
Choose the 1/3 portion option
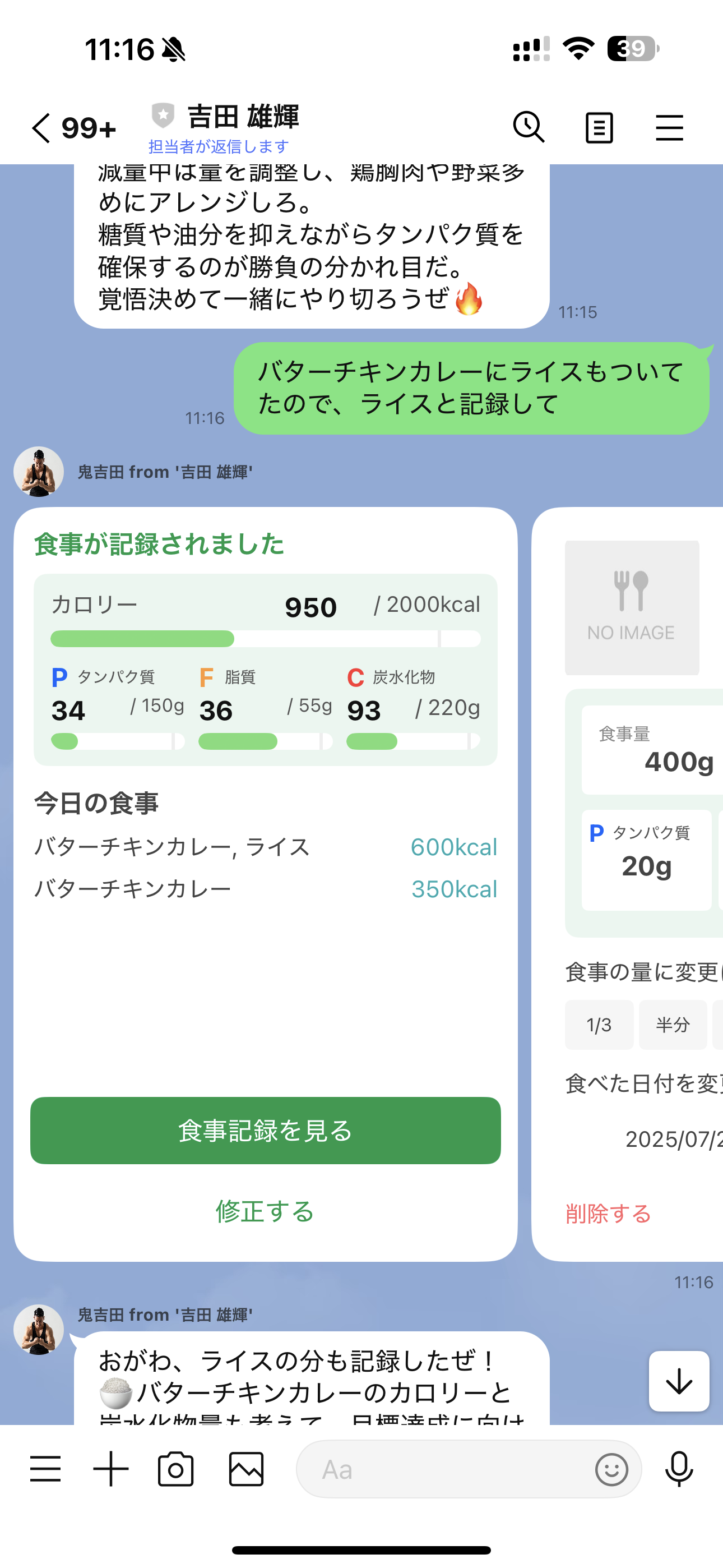(x=599, y=1025)
